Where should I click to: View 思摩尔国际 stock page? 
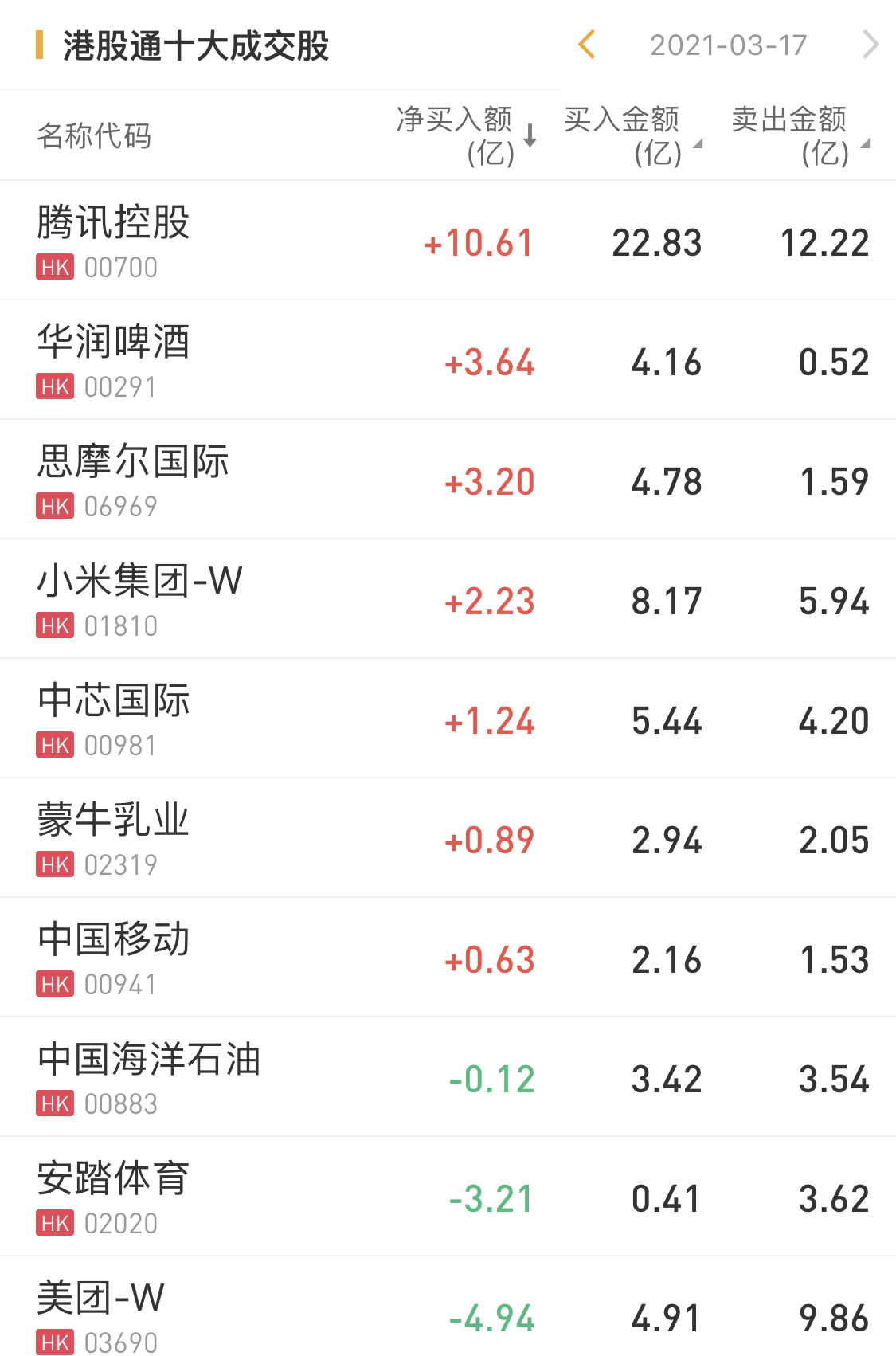coord(133,479)
